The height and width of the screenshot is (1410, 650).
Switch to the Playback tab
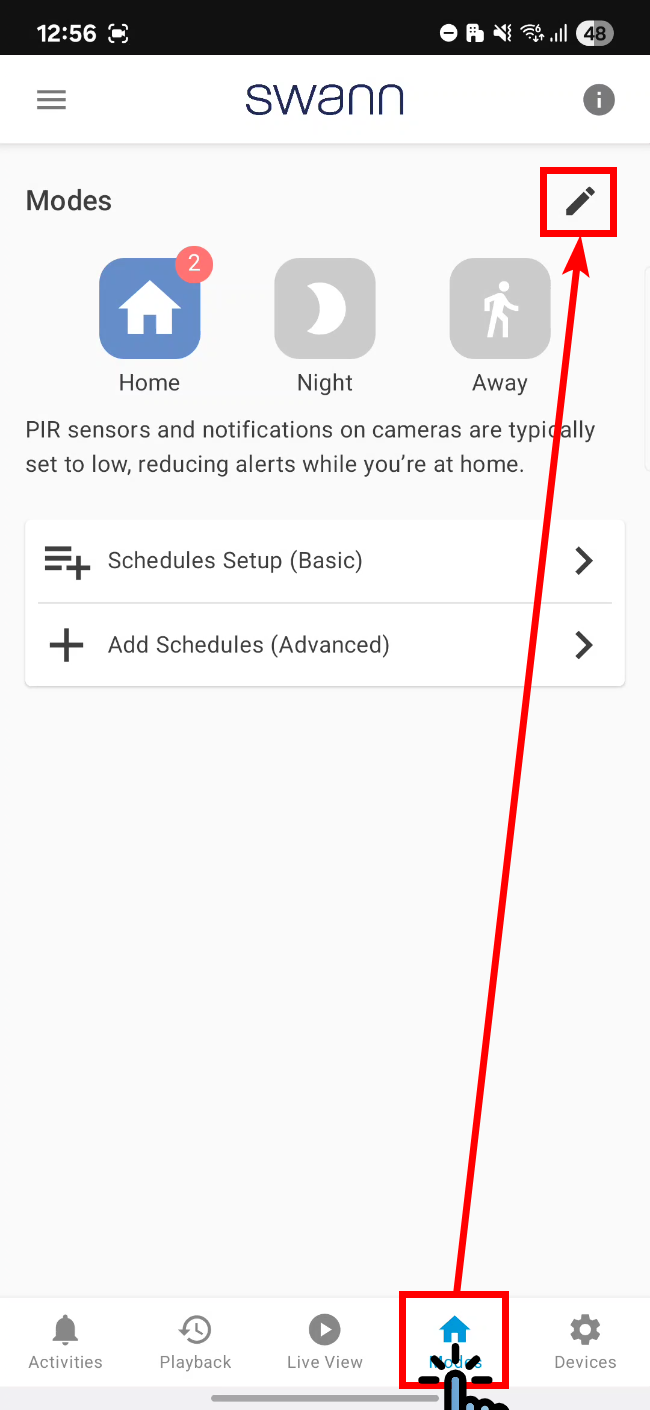[x=195, y=1342]
